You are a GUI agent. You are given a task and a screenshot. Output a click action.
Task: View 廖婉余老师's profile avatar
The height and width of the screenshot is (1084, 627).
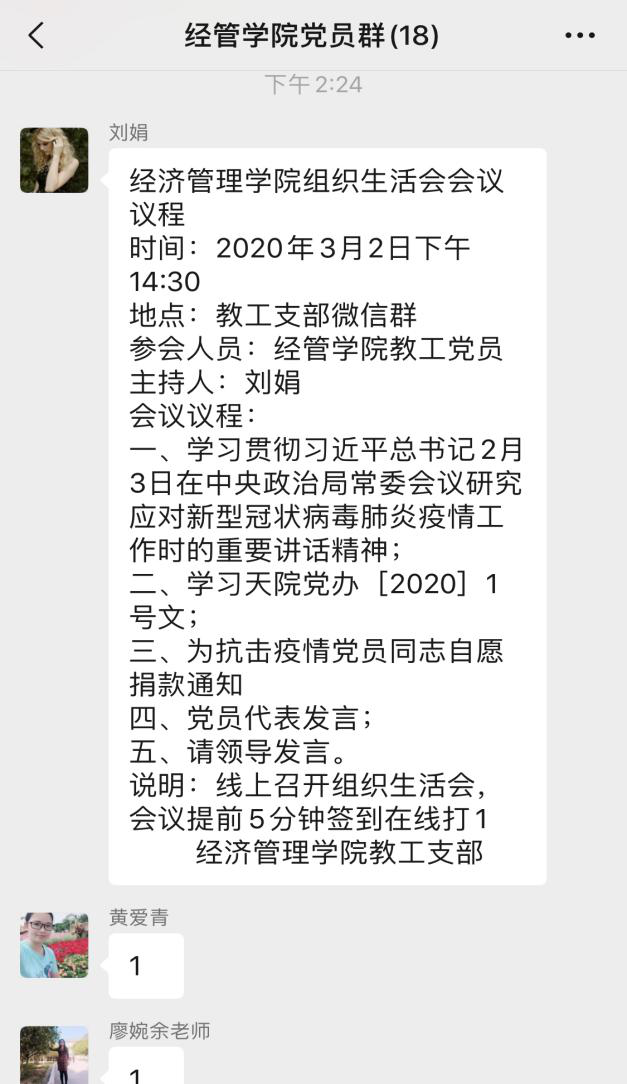click(x=54, y=1055)
